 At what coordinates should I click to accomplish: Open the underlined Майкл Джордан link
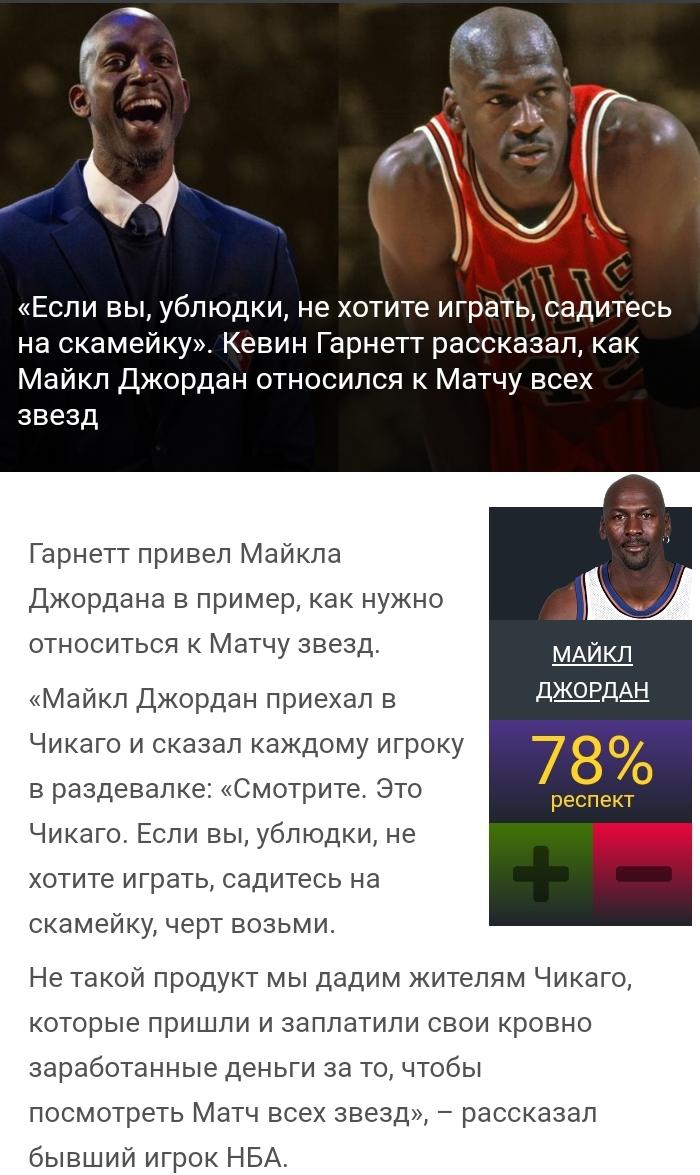point(592,672)
